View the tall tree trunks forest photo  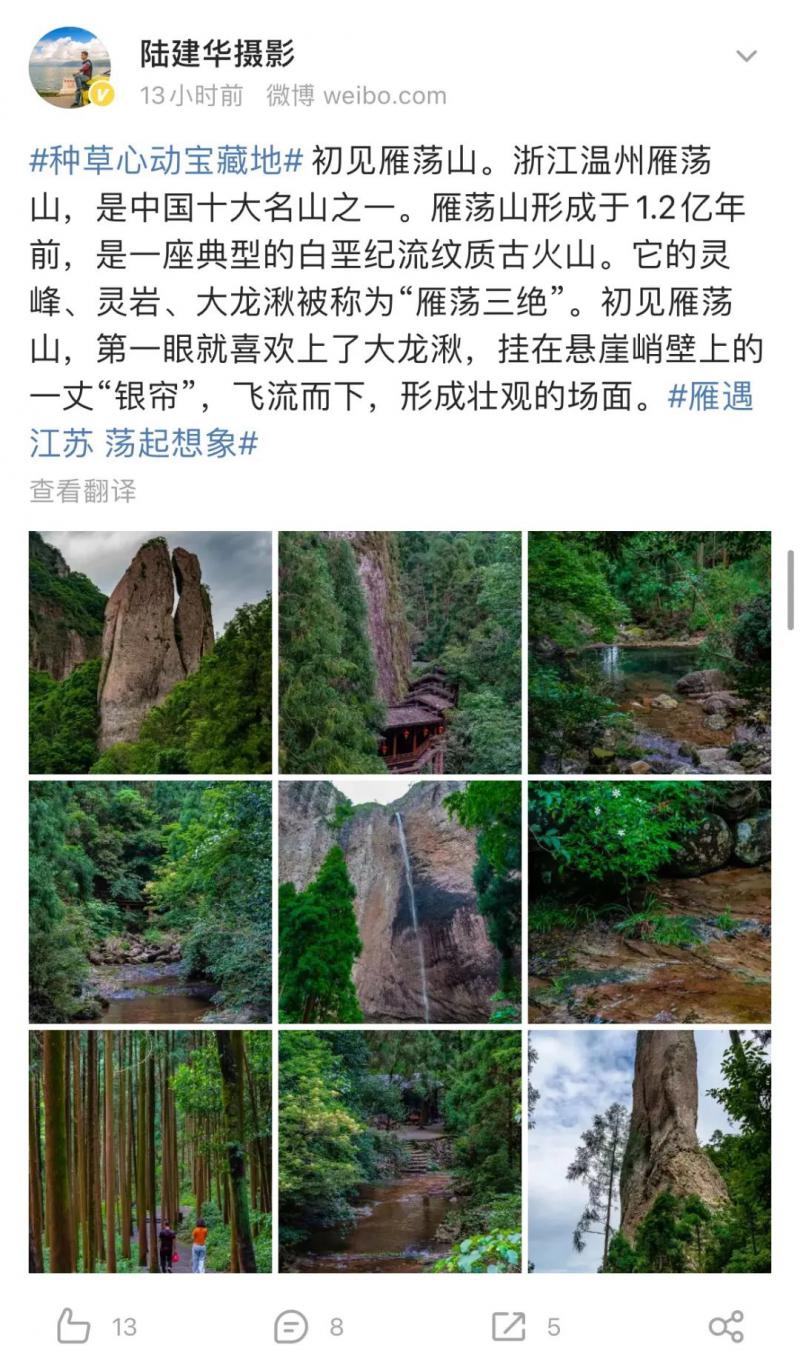(150, 1151)
